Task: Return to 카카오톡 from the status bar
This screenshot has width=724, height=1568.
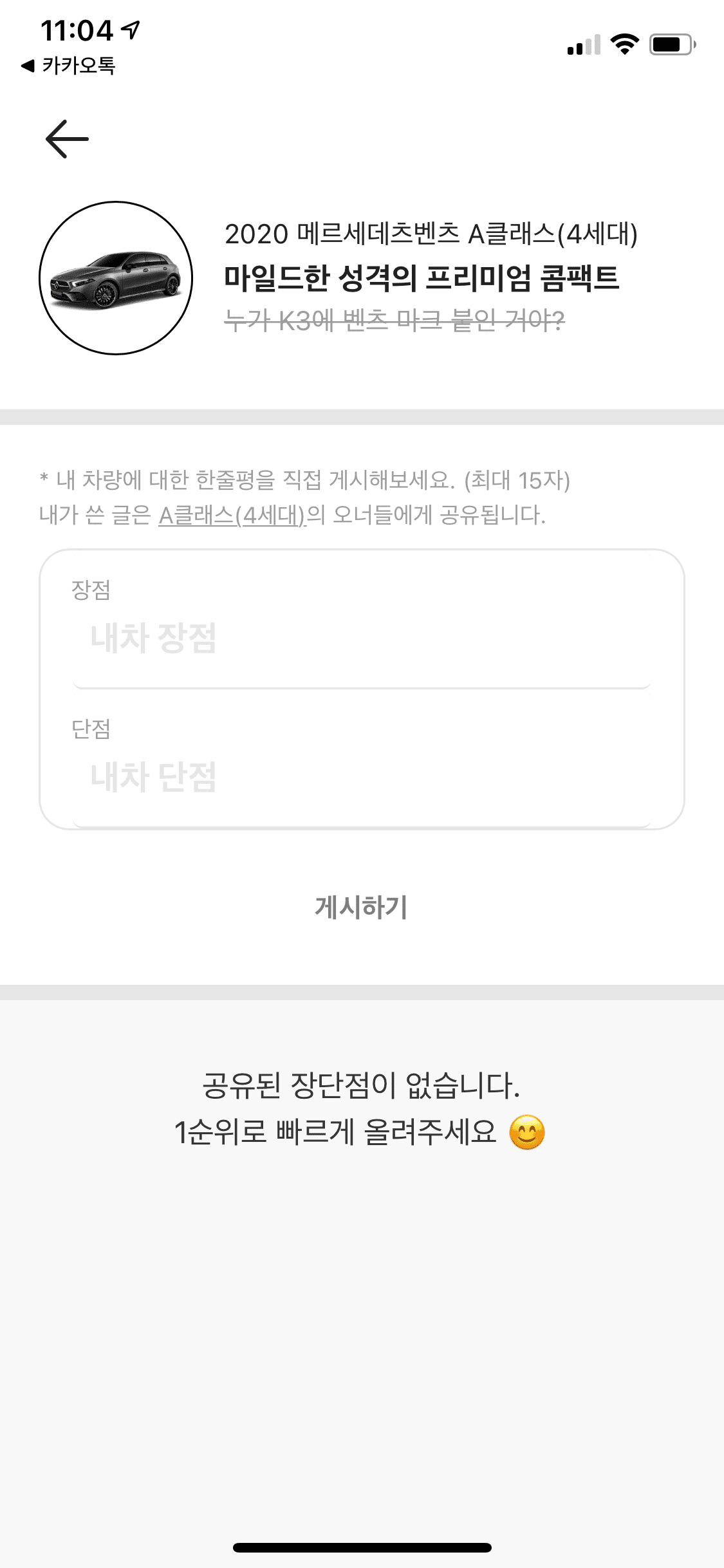Action: 68,66
